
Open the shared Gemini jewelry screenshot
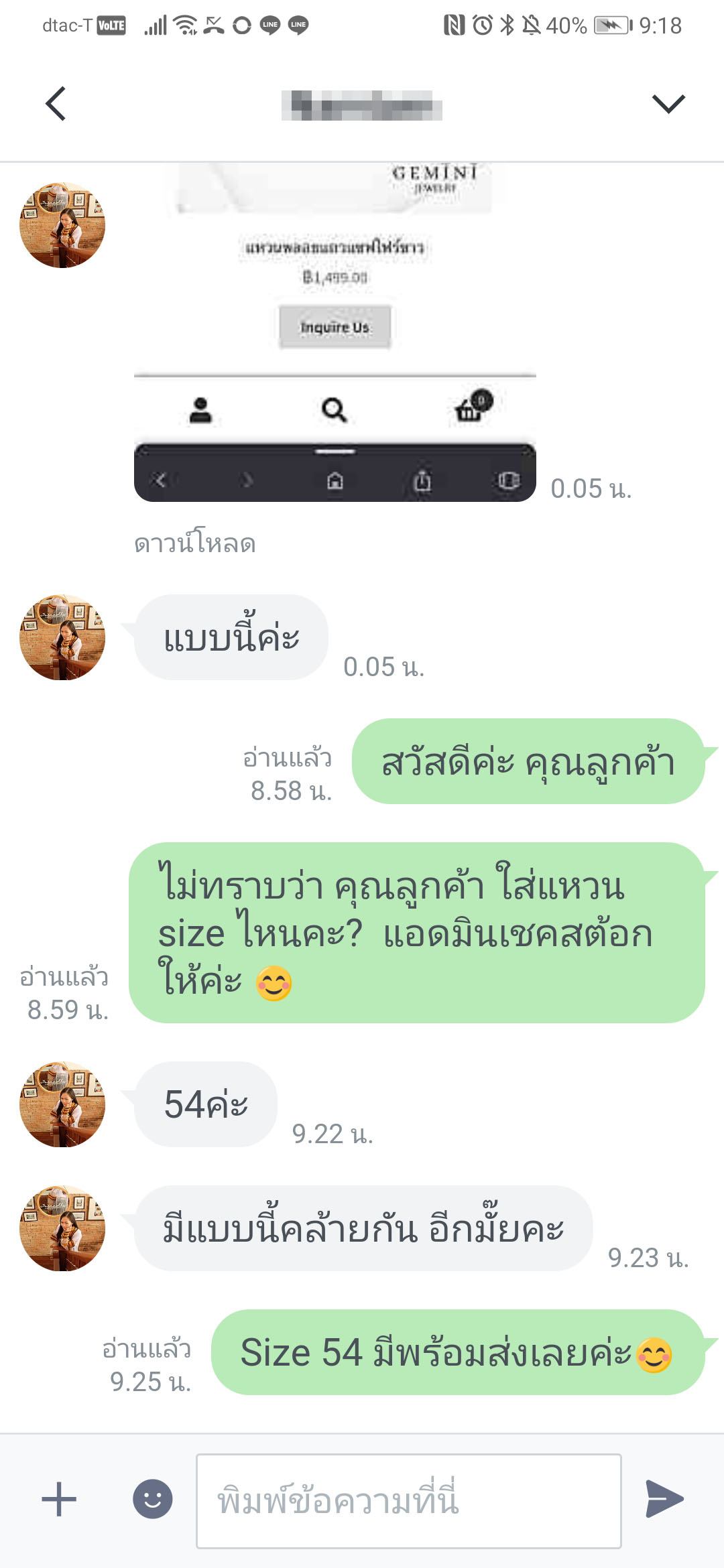tap(335, 332)
